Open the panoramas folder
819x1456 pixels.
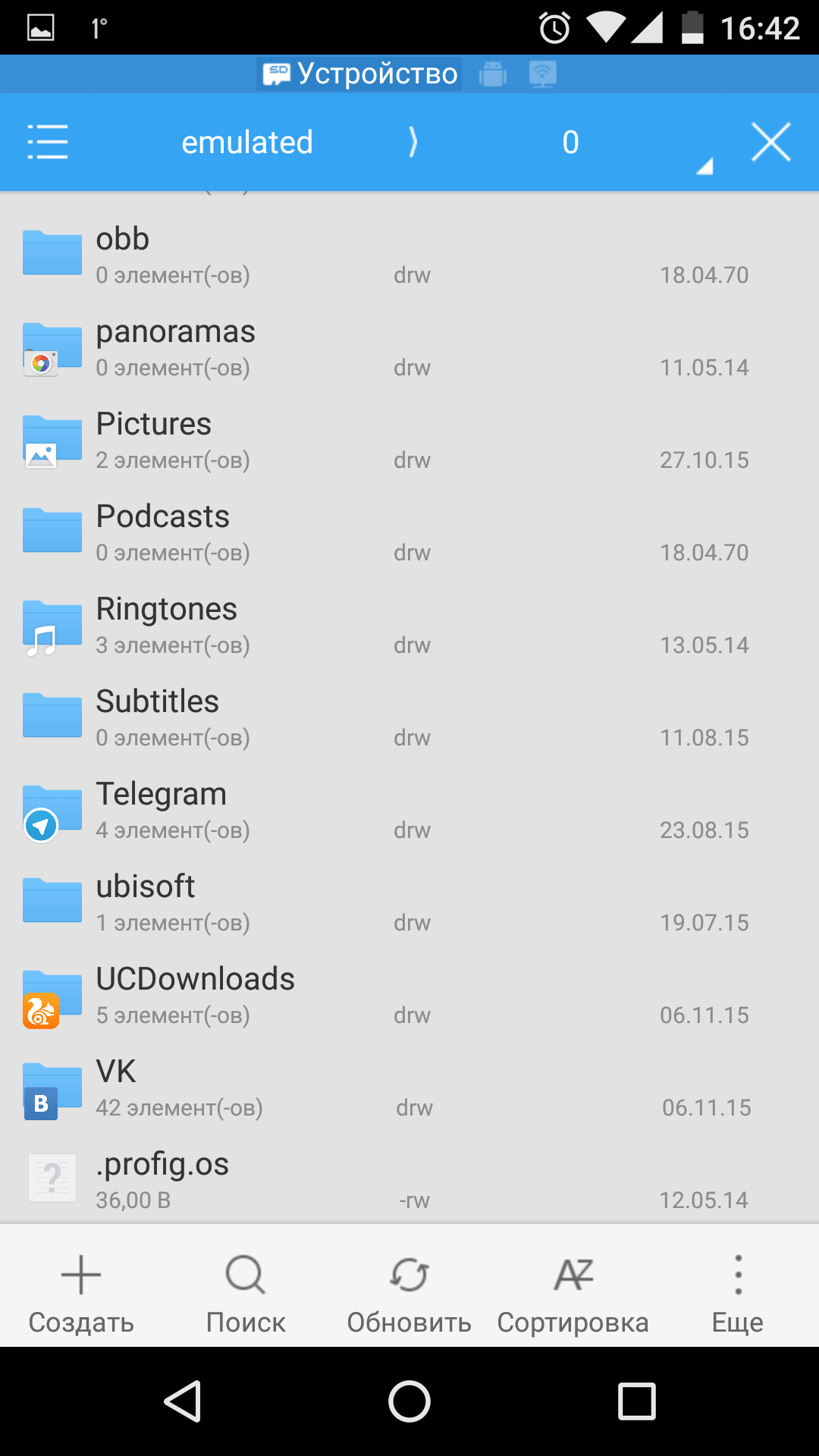[409, 348]
